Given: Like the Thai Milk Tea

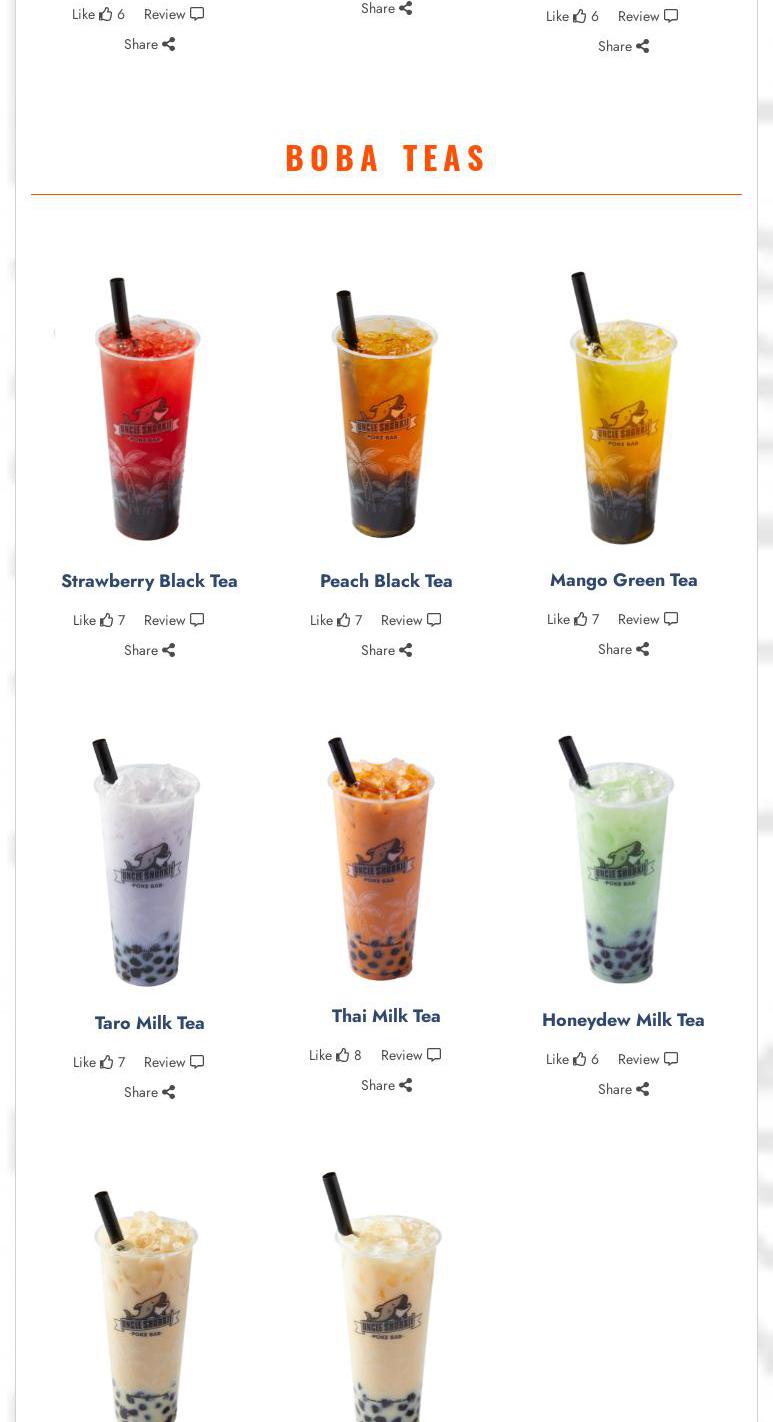Looking at the screenshot, I should pyautogui.click(x=334, y=1055).
